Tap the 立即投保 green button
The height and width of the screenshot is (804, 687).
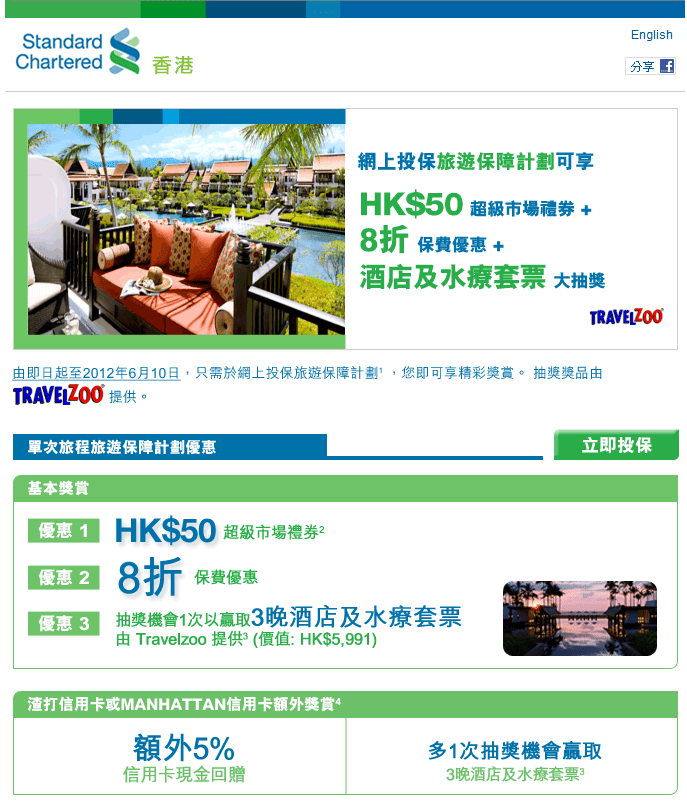point(616,446)
